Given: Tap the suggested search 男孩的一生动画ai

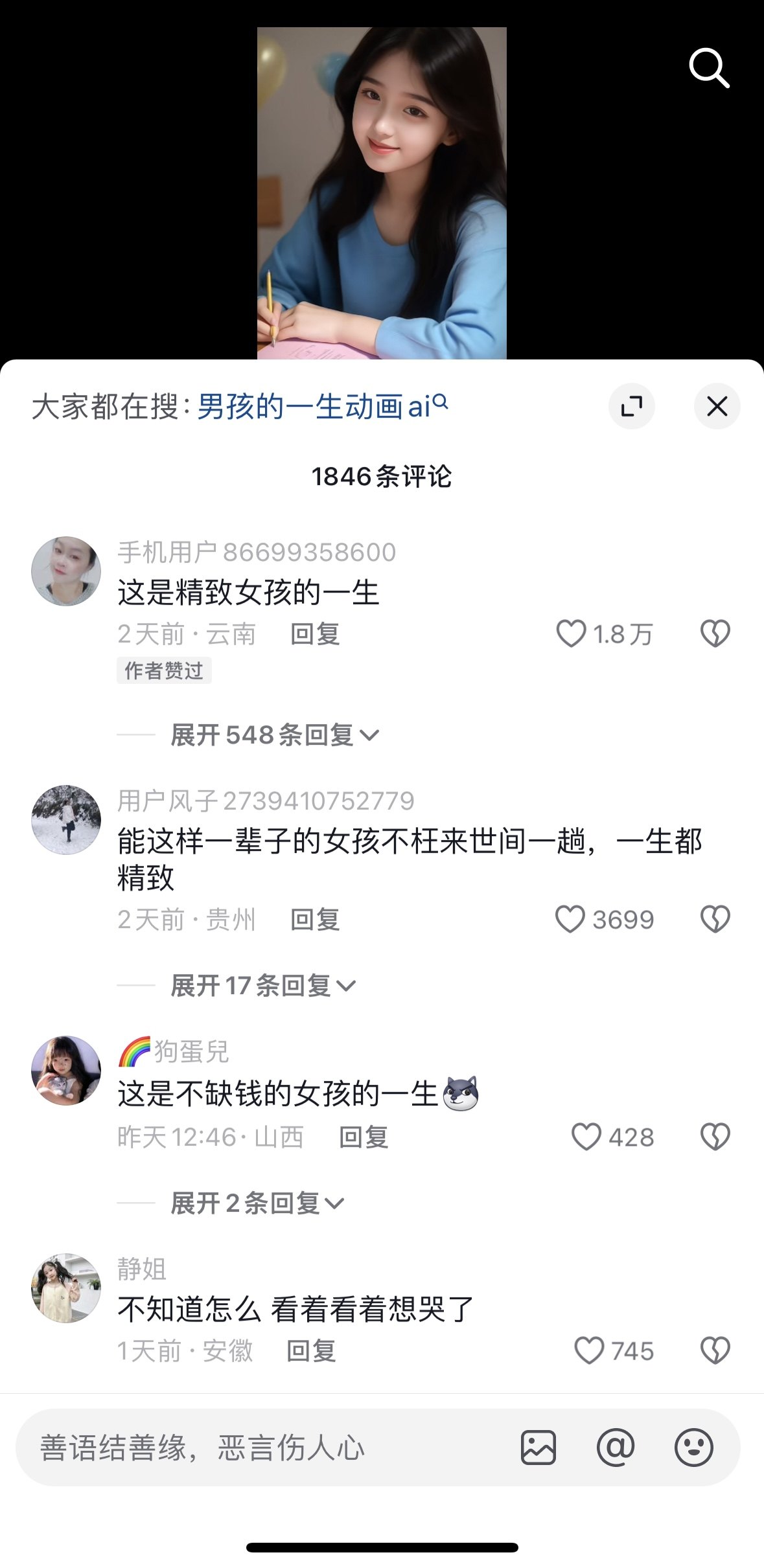Looking at the screenshot, I should coord(322,407).
